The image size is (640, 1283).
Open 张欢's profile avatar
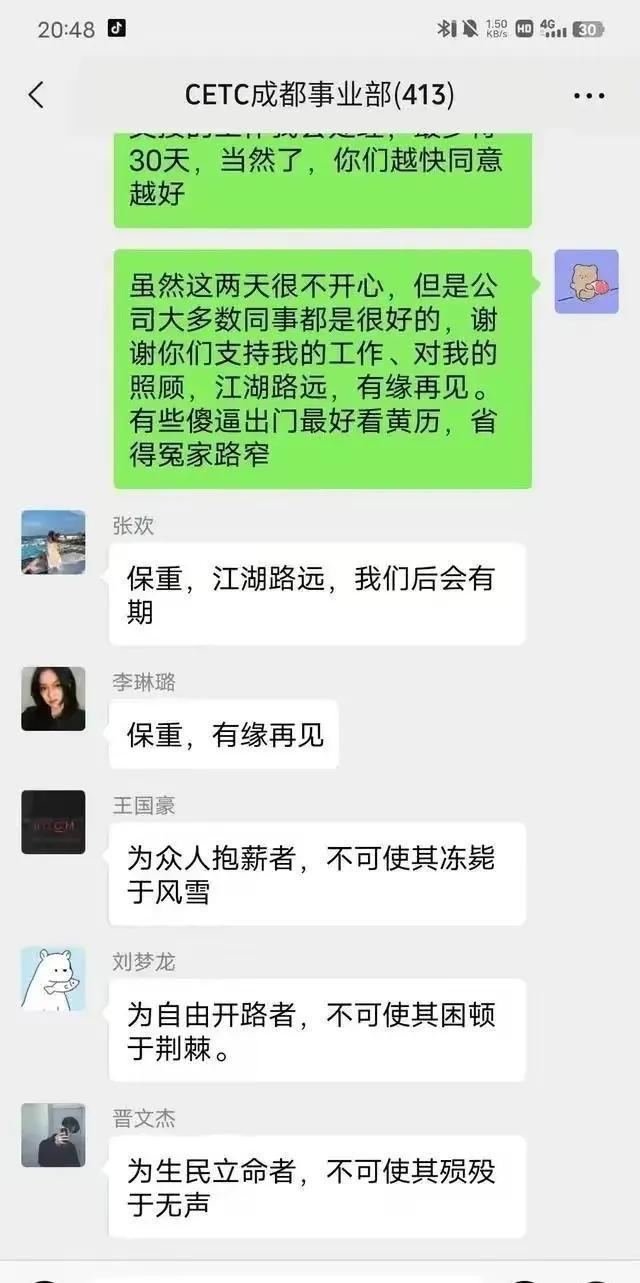[x=53, y=542]
